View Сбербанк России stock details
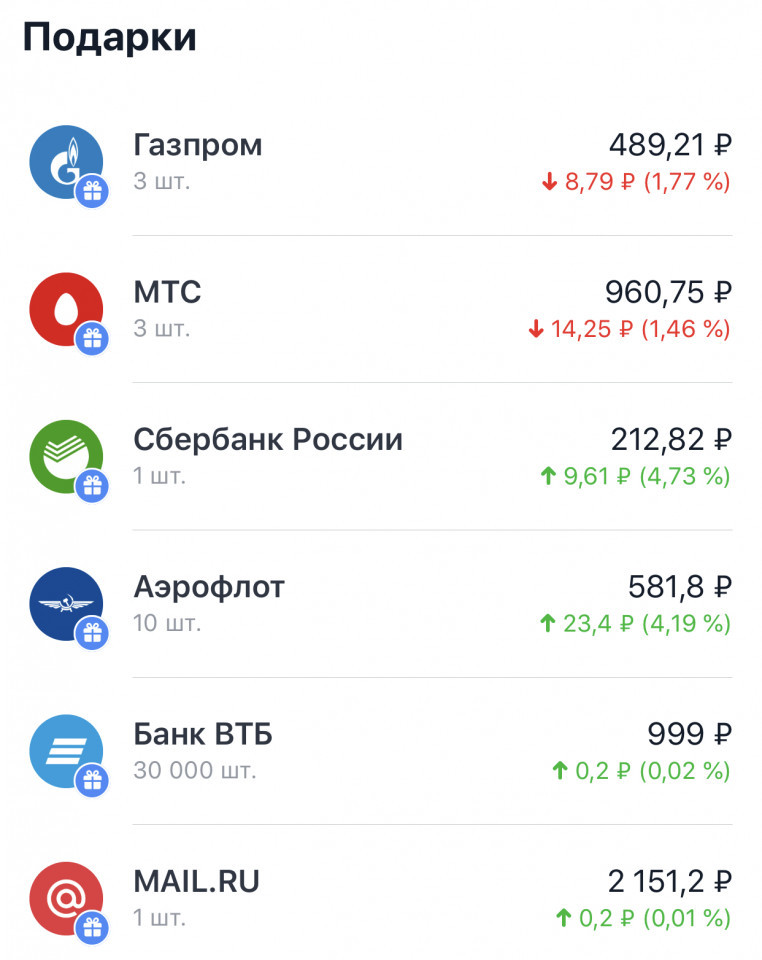Image resolution: width=762 pixels, height=960 pixels. (380, 456)
